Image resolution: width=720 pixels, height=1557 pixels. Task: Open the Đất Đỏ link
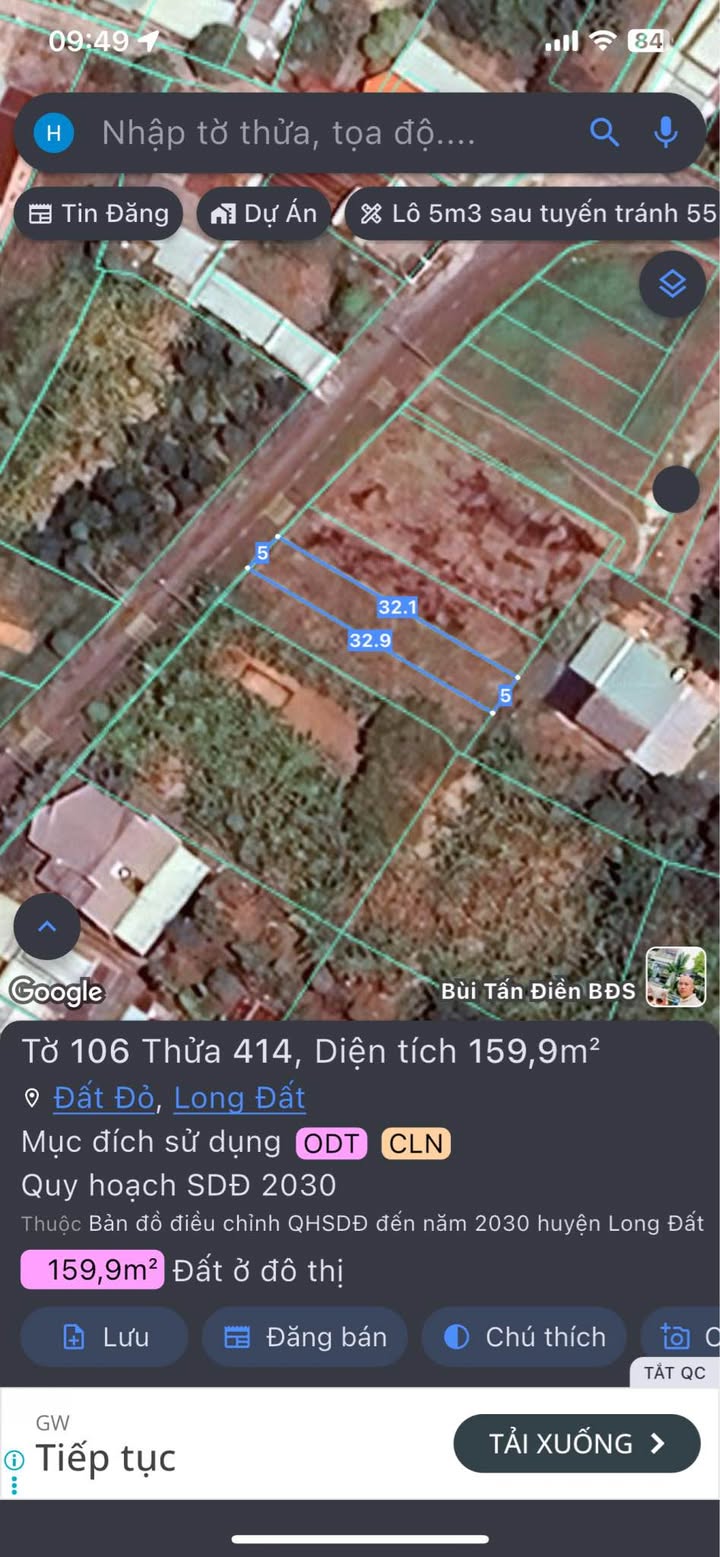click(x=104, y=1097)
